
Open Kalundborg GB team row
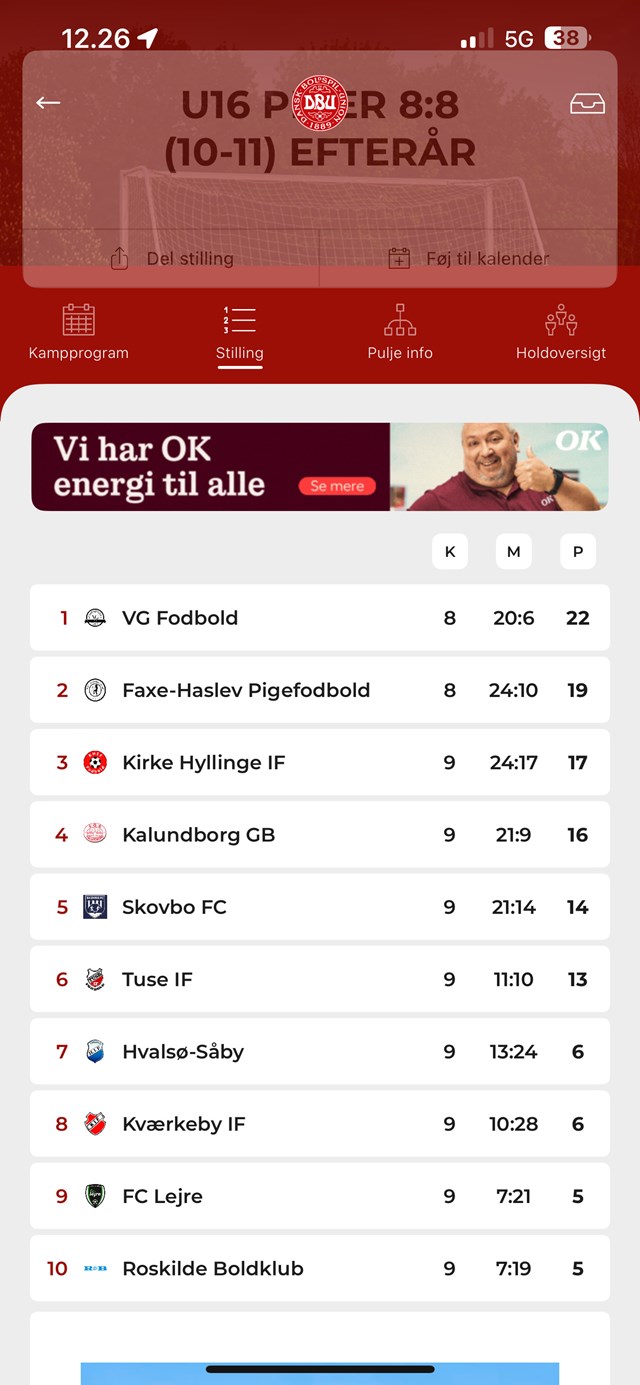[x=319, y=834]
